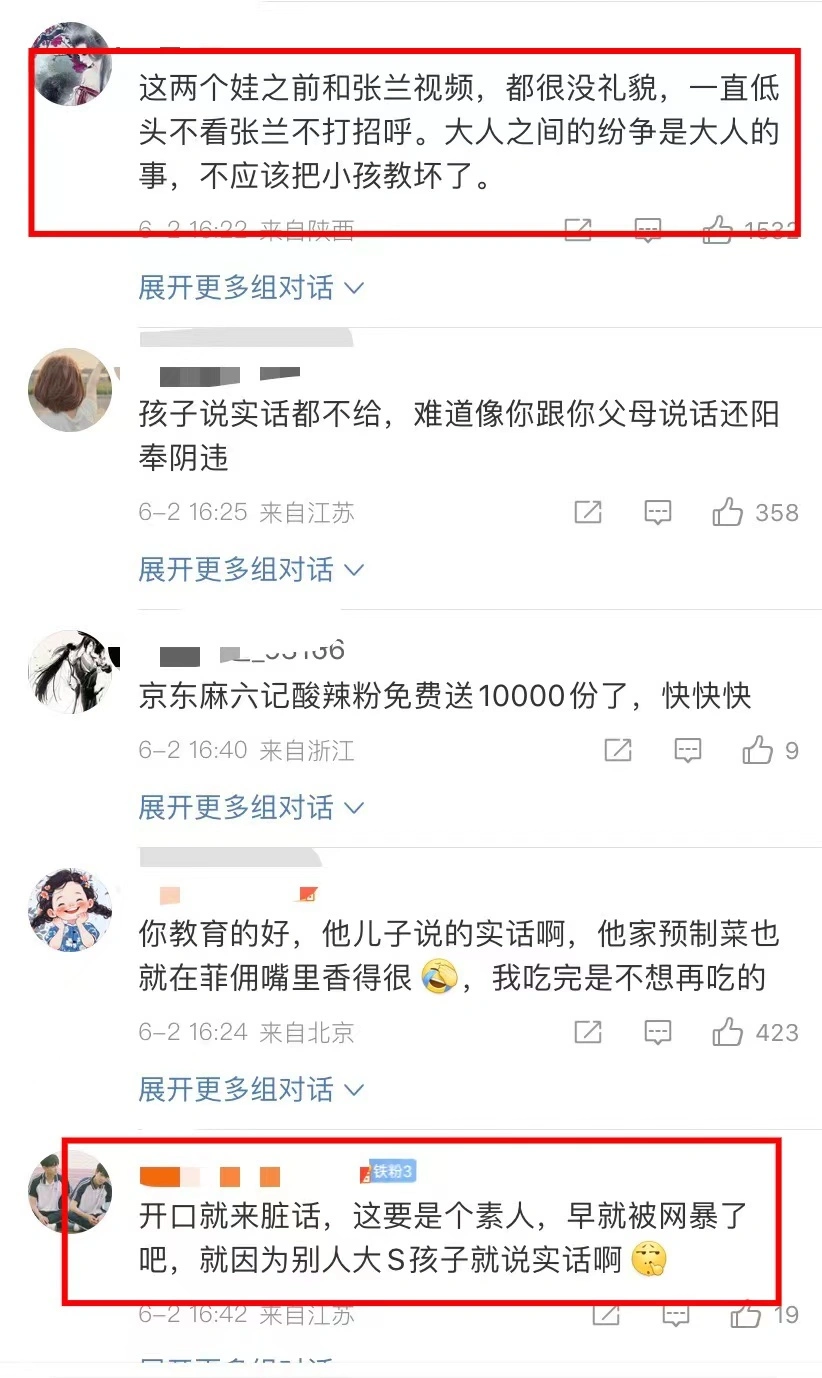Like the comment with 1532 likes
Image resolution: width=822 pixels, height=1378 pixels.
click(x=717, y=231)
